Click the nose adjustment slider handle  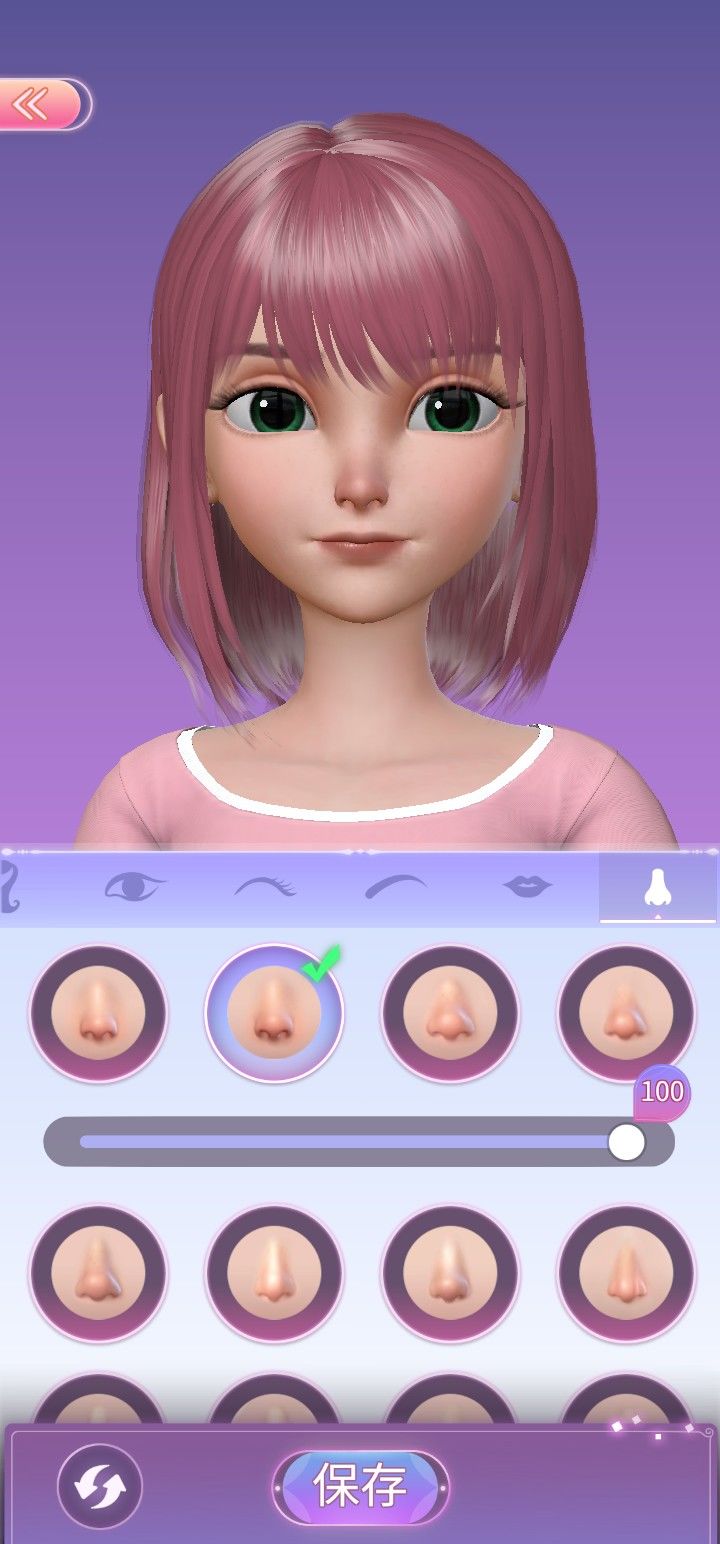629,1140
